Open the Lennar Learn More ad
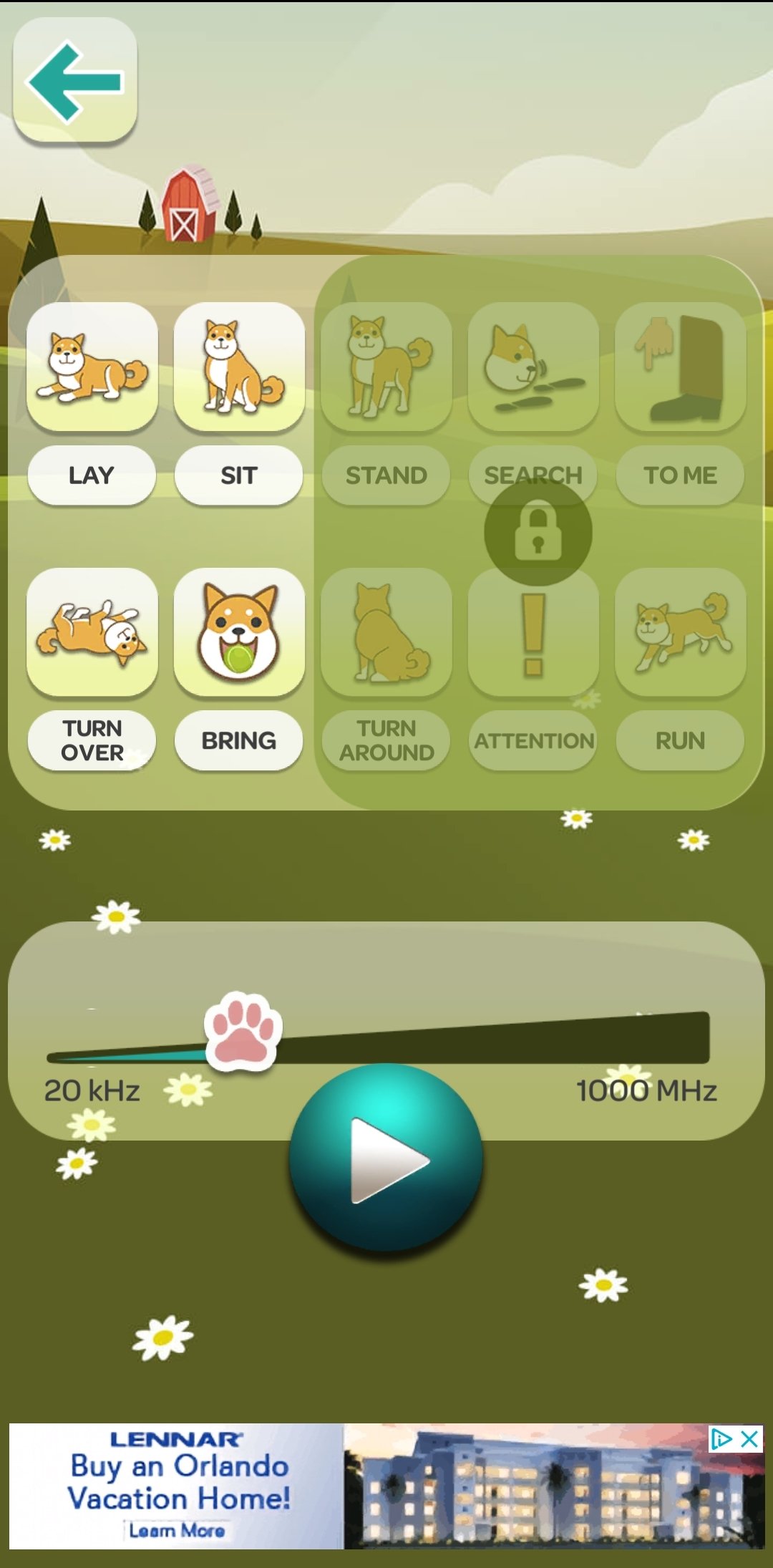The image size is (773, 1568). [x=177, y=1531]
